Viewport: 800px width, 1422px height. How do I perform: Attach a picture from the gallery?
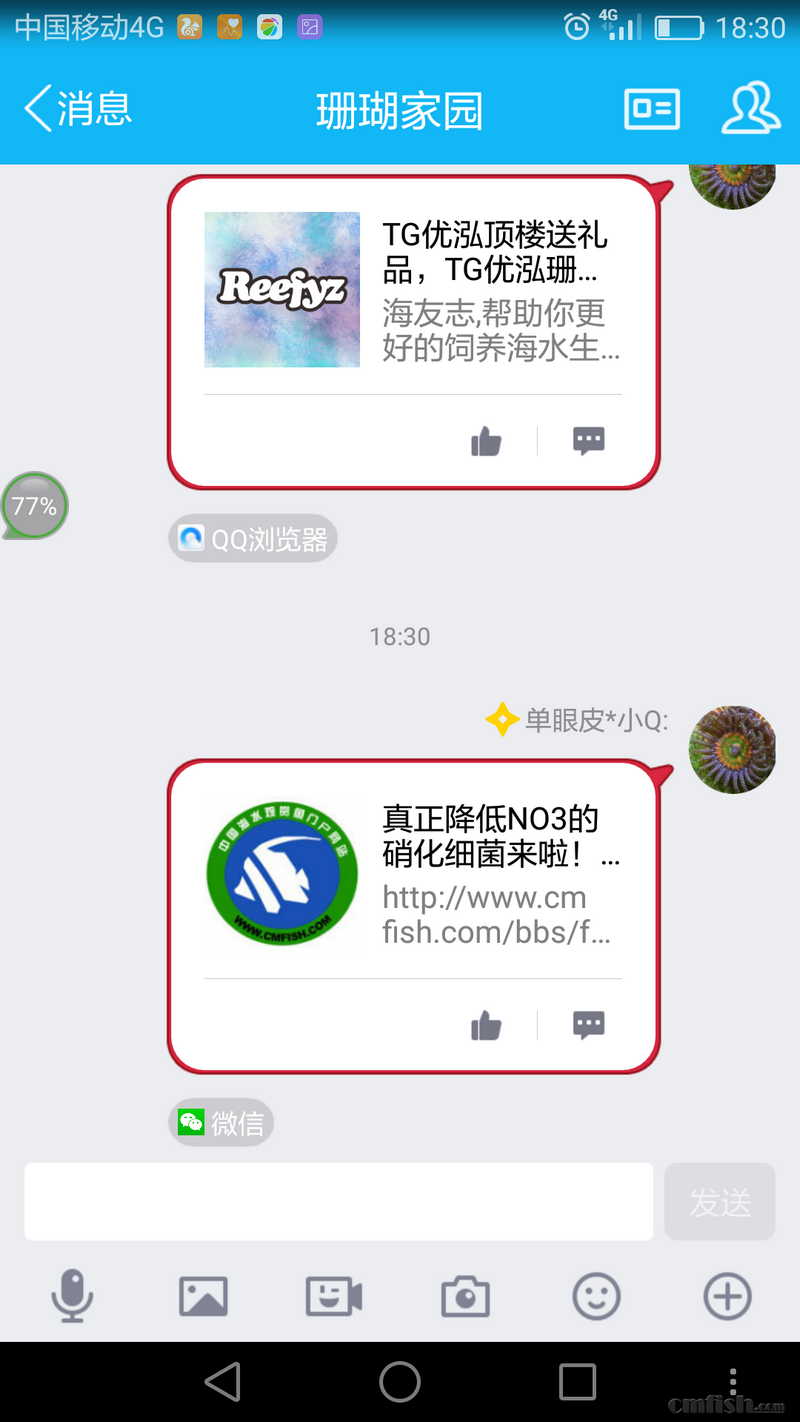click(203, 1297)
